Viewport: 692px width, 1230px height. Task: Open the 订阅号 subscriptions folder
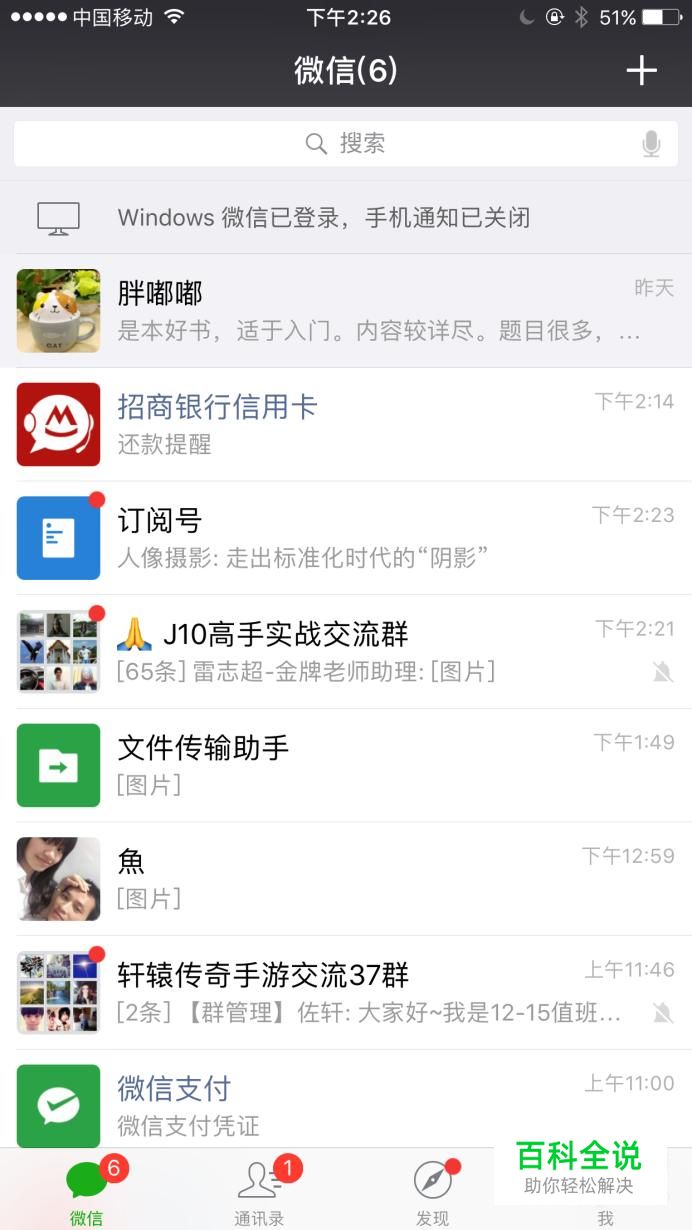pos(346,538)
